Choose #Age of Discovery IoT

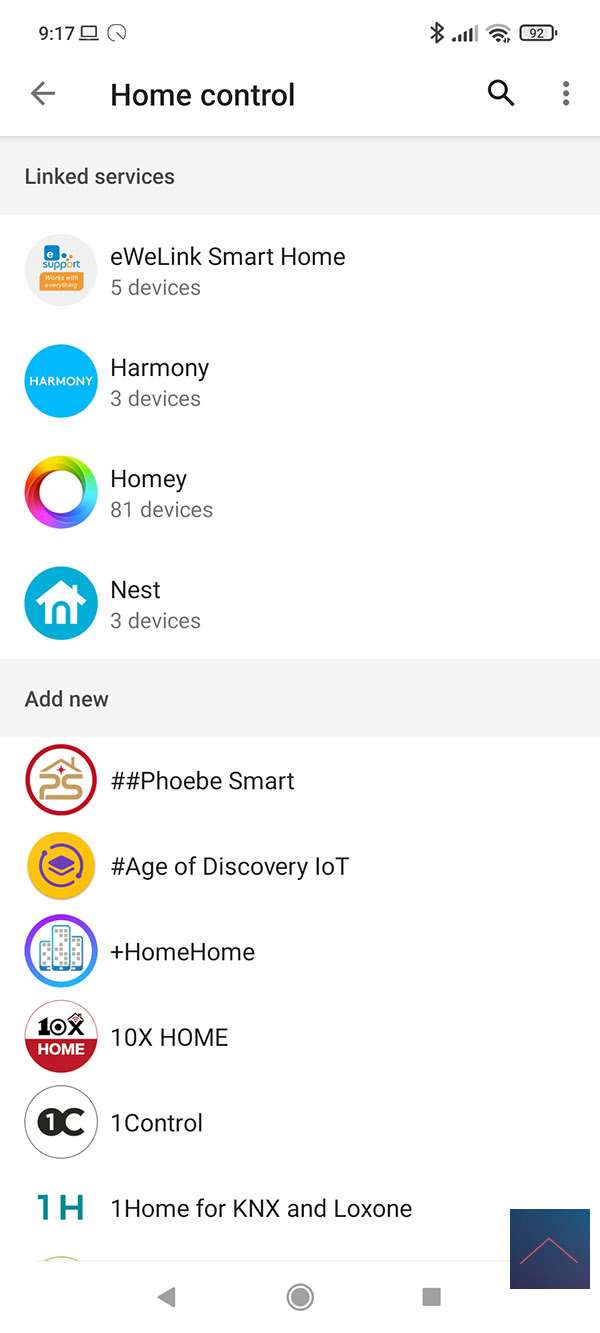[x=229, y=866]
